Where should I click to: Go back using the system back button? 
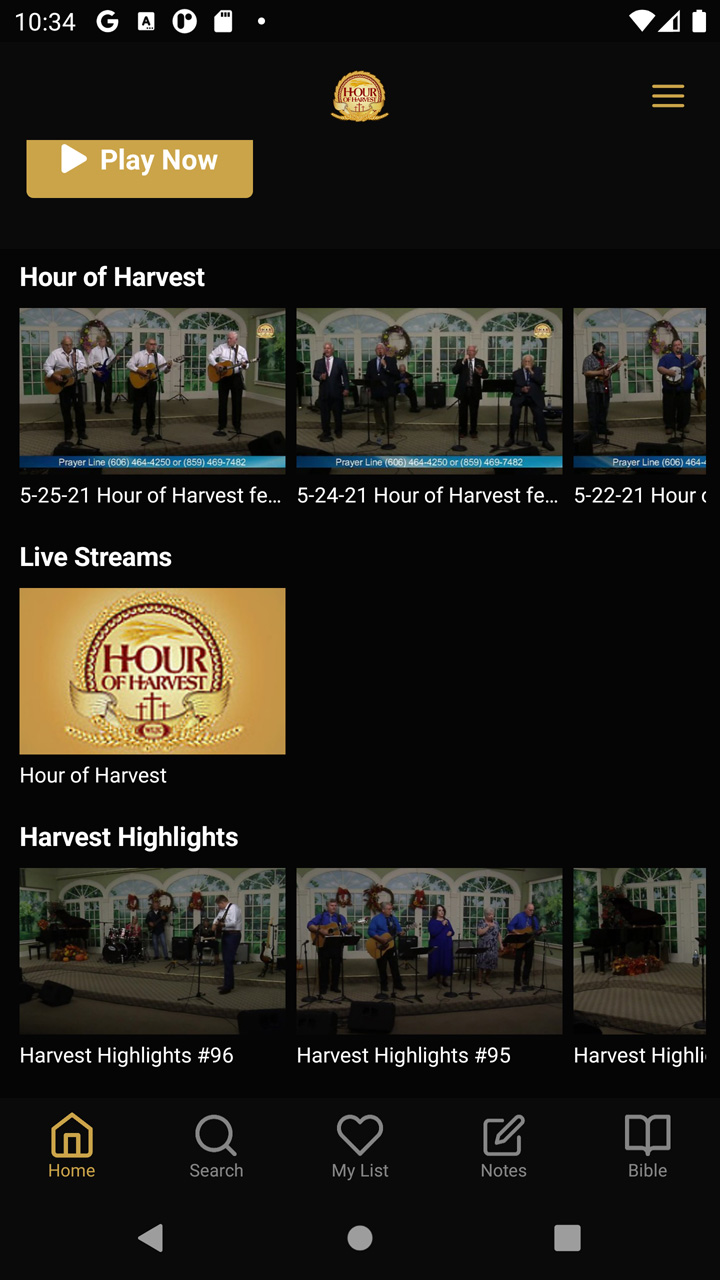(151, 1238)
